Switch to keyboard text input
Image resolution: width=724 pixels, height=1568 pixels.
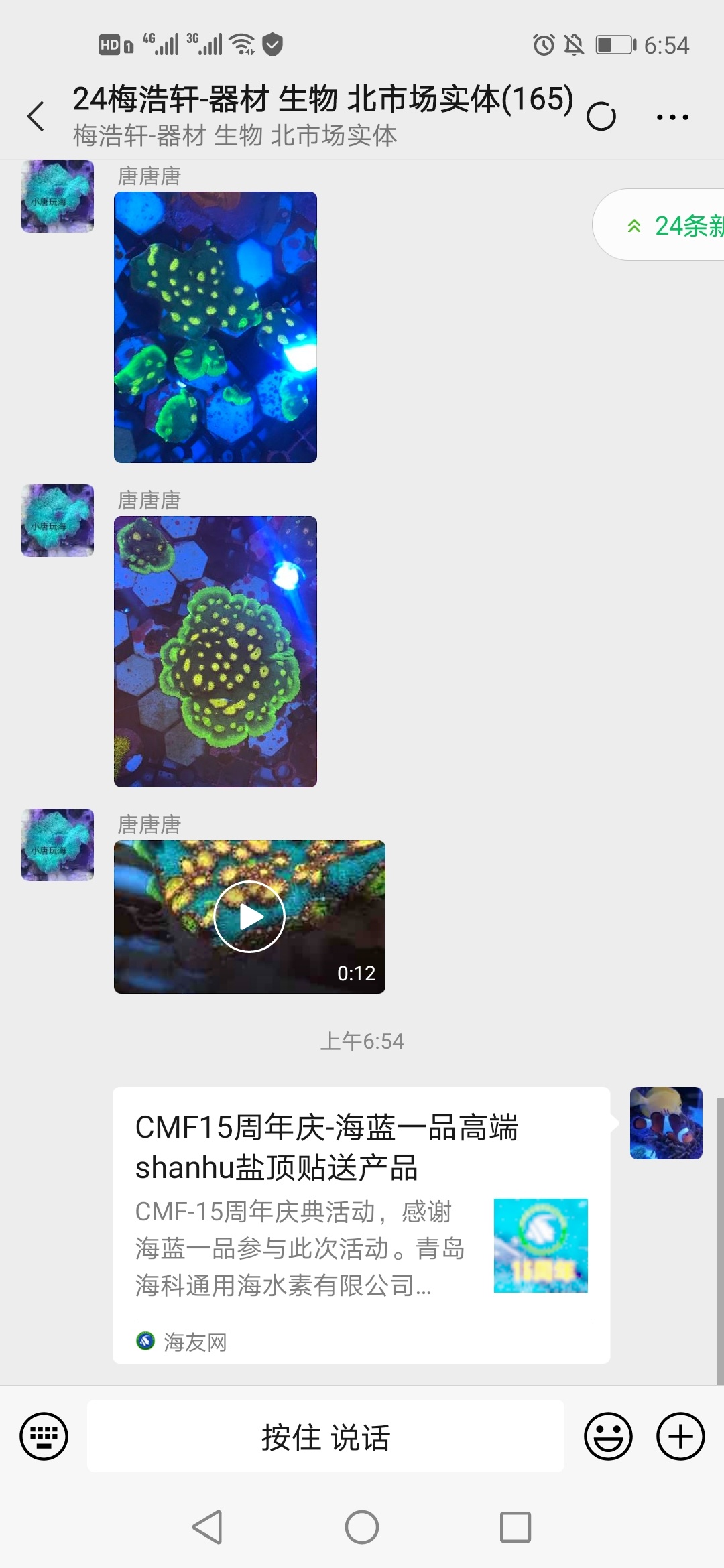click(x=44, y=1436)
